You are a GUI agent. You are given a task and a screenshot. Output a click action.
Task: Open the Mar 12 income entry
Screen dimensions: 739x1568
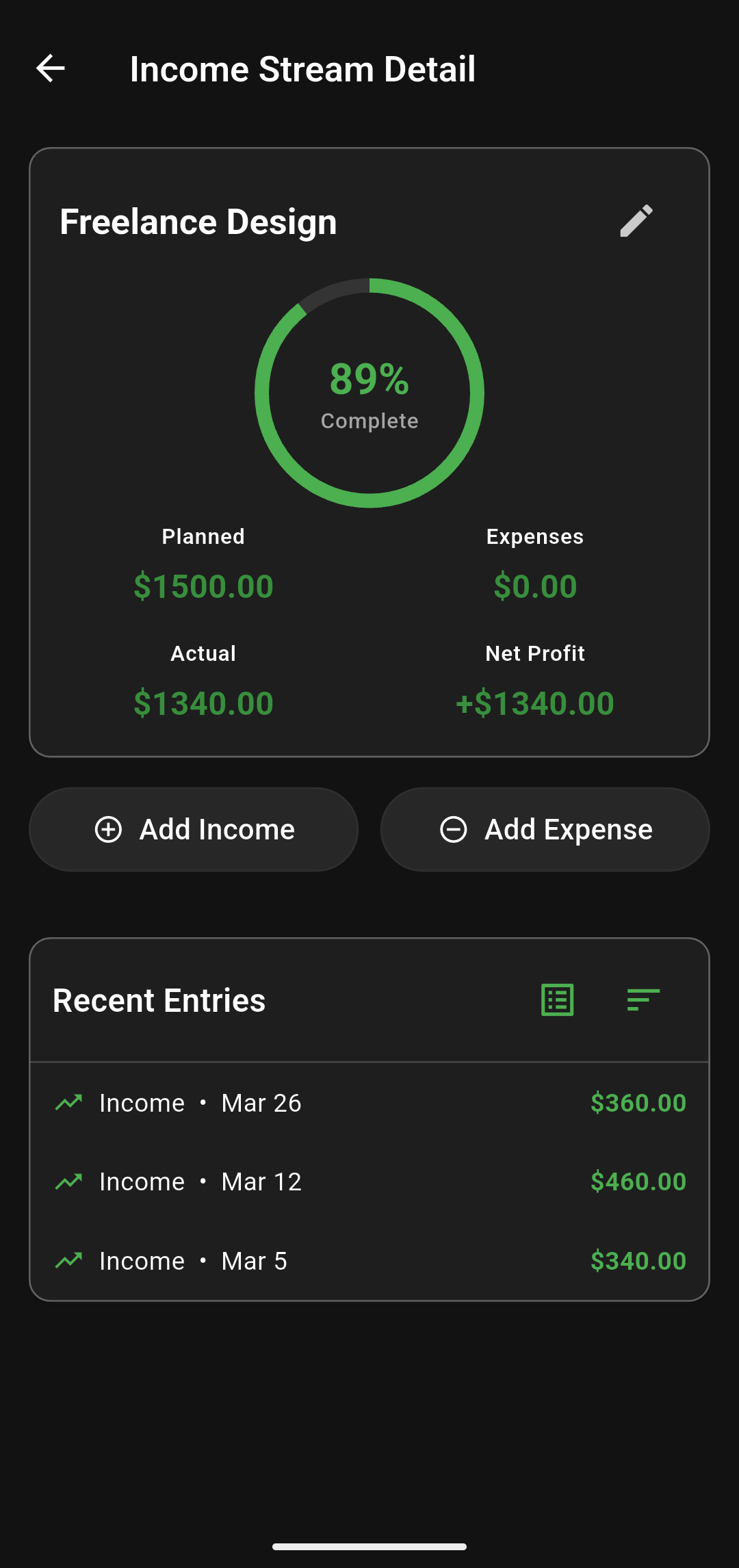(369, 1181)
